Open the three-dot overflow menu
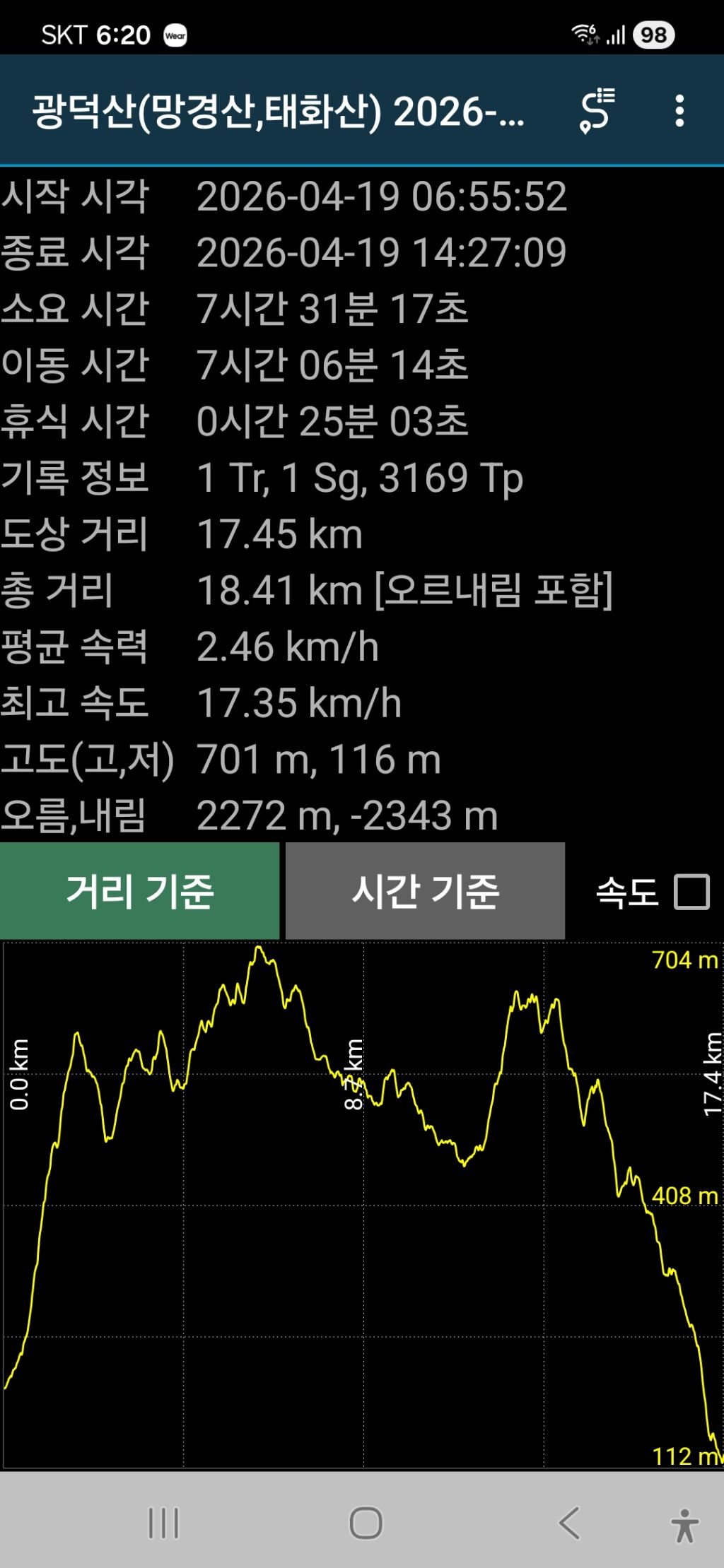 click(x=679, y=111)
